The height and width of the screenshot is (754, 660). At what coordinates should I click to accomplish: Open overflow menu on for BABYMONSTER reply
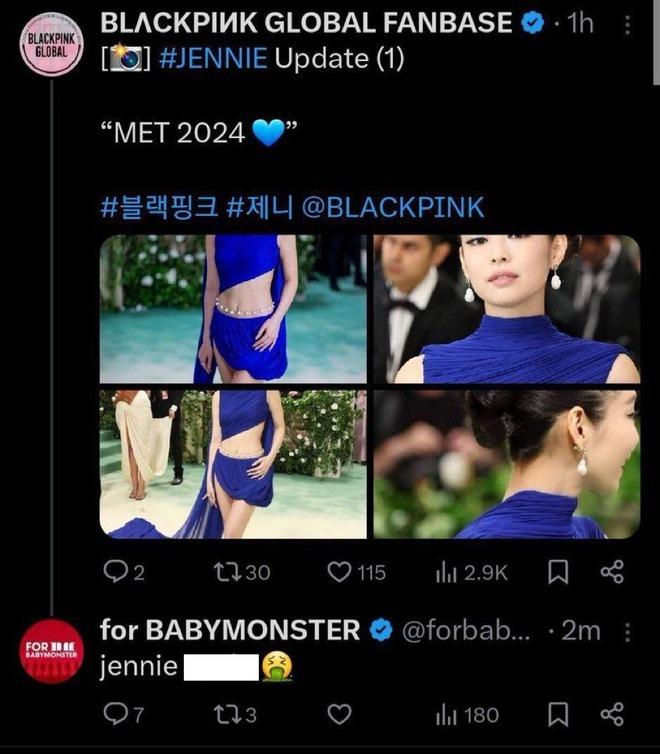(x=628, y=631)
